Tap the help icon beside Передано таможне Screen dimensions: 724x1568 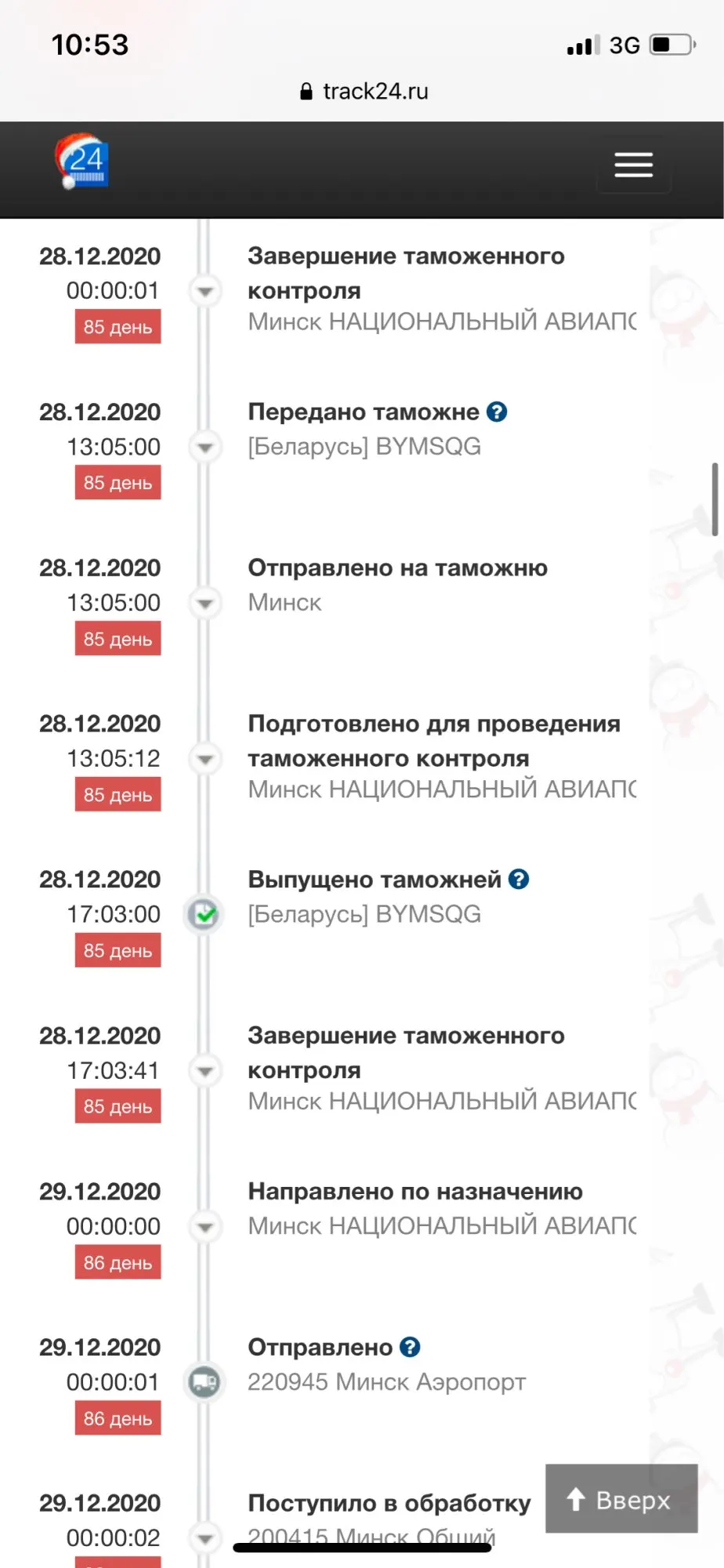coord(497,412)
